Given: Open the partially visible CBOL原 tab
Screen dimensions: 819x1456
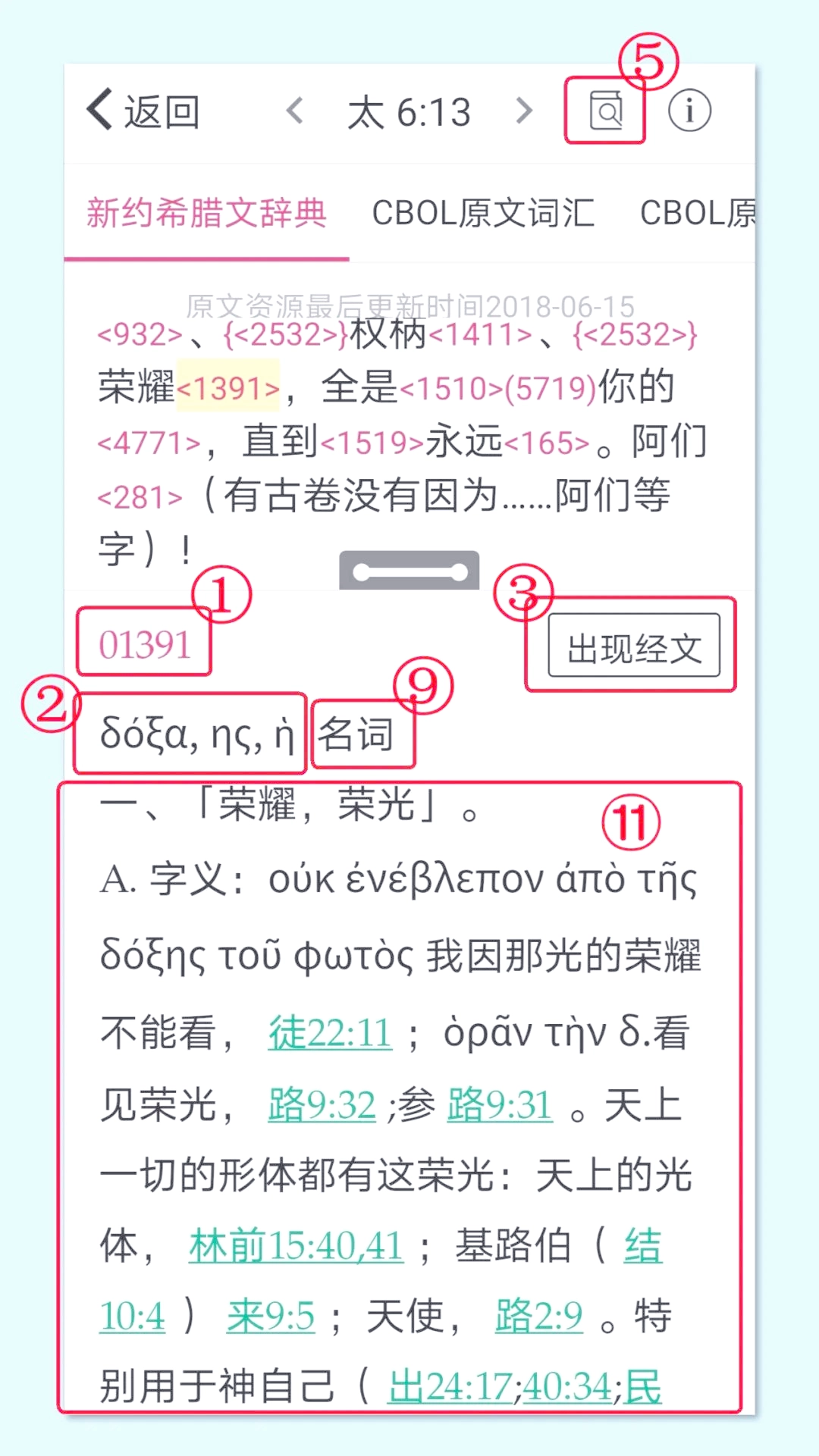Looking at the screenshot, I should pyautogui.click(x=698, y=214).
